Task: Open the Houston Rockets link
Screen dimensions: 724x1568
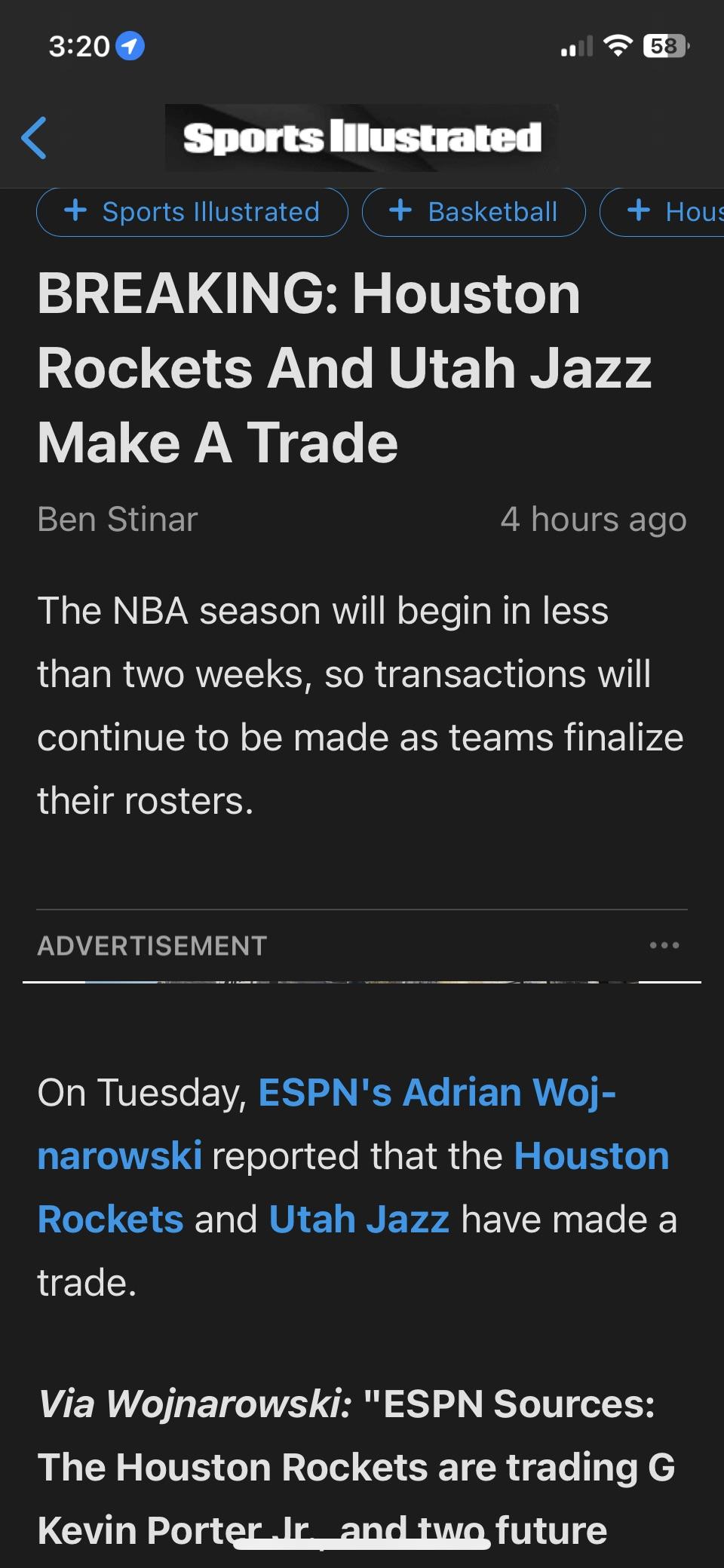Action: 591,1155
